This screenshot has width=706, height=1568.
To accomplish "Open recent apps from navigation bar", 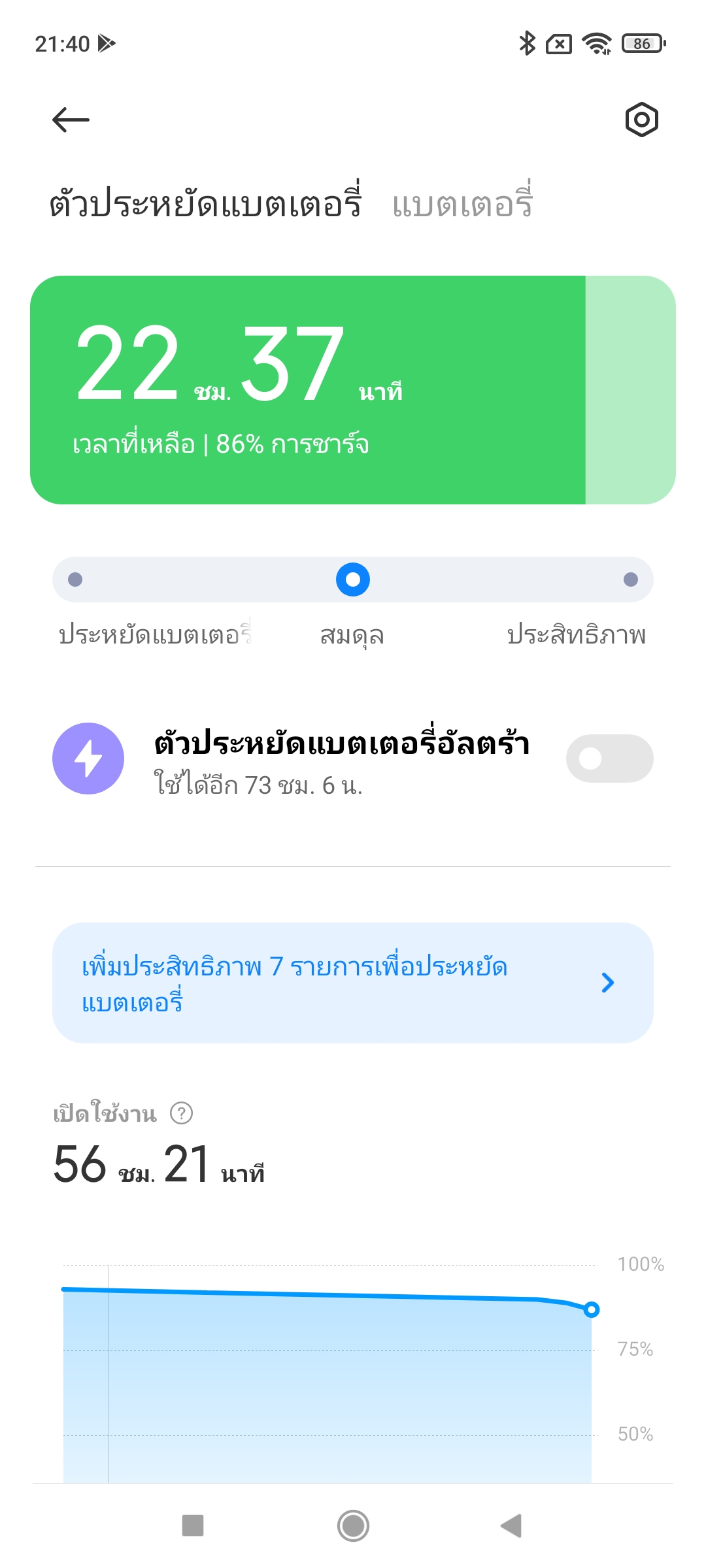I will (x=193, y=1526).
